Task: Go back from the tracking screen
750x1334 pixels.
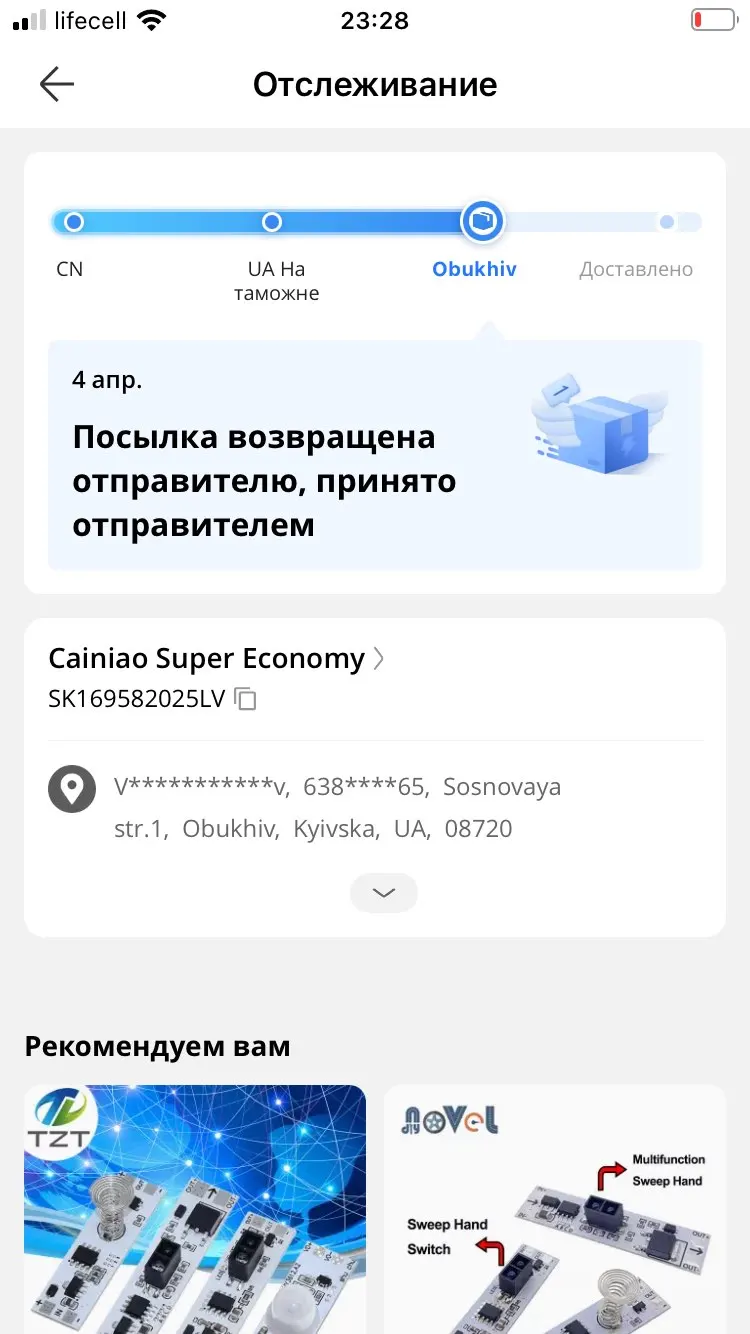Action: point(56,85)
